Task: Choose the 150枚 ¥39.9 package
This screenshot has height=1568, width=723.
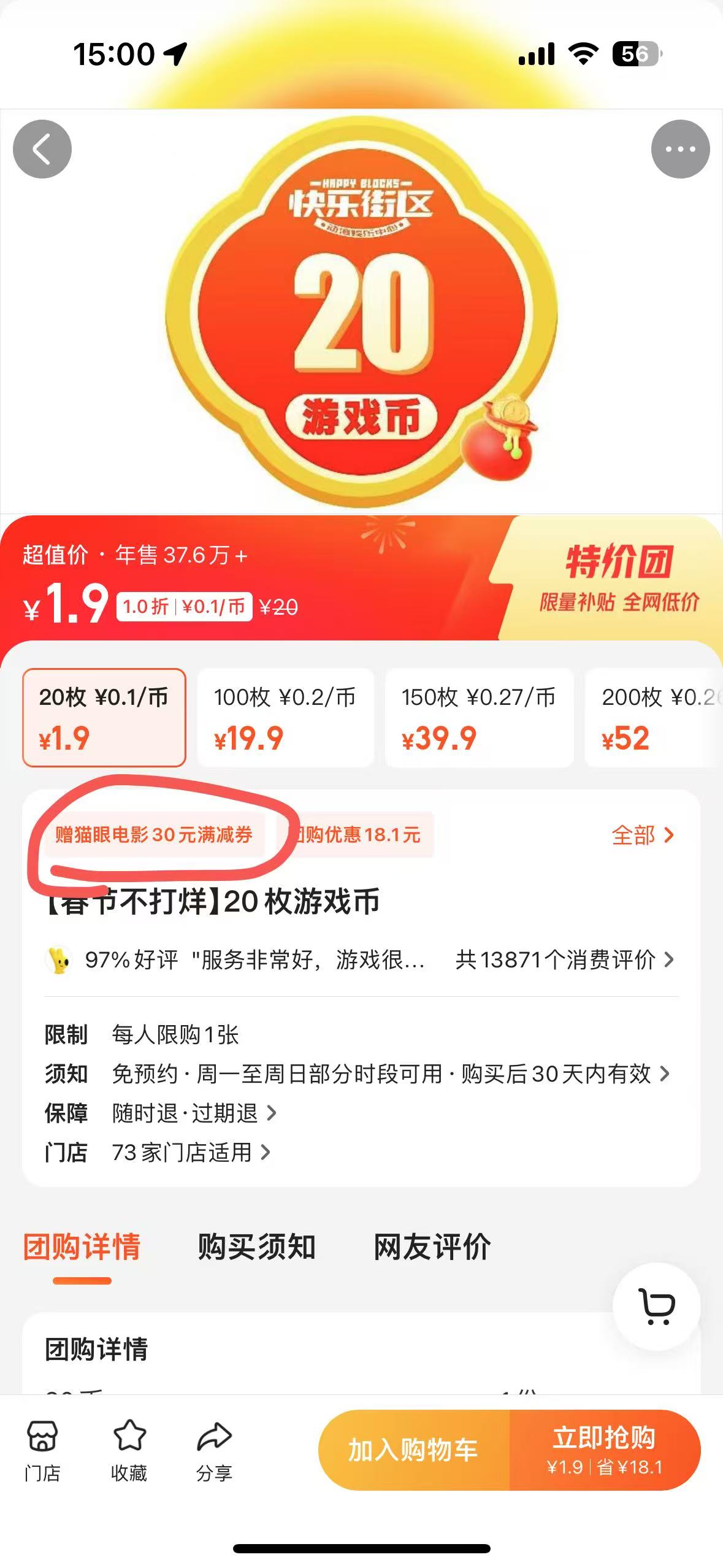Action: tap(479, 717)
